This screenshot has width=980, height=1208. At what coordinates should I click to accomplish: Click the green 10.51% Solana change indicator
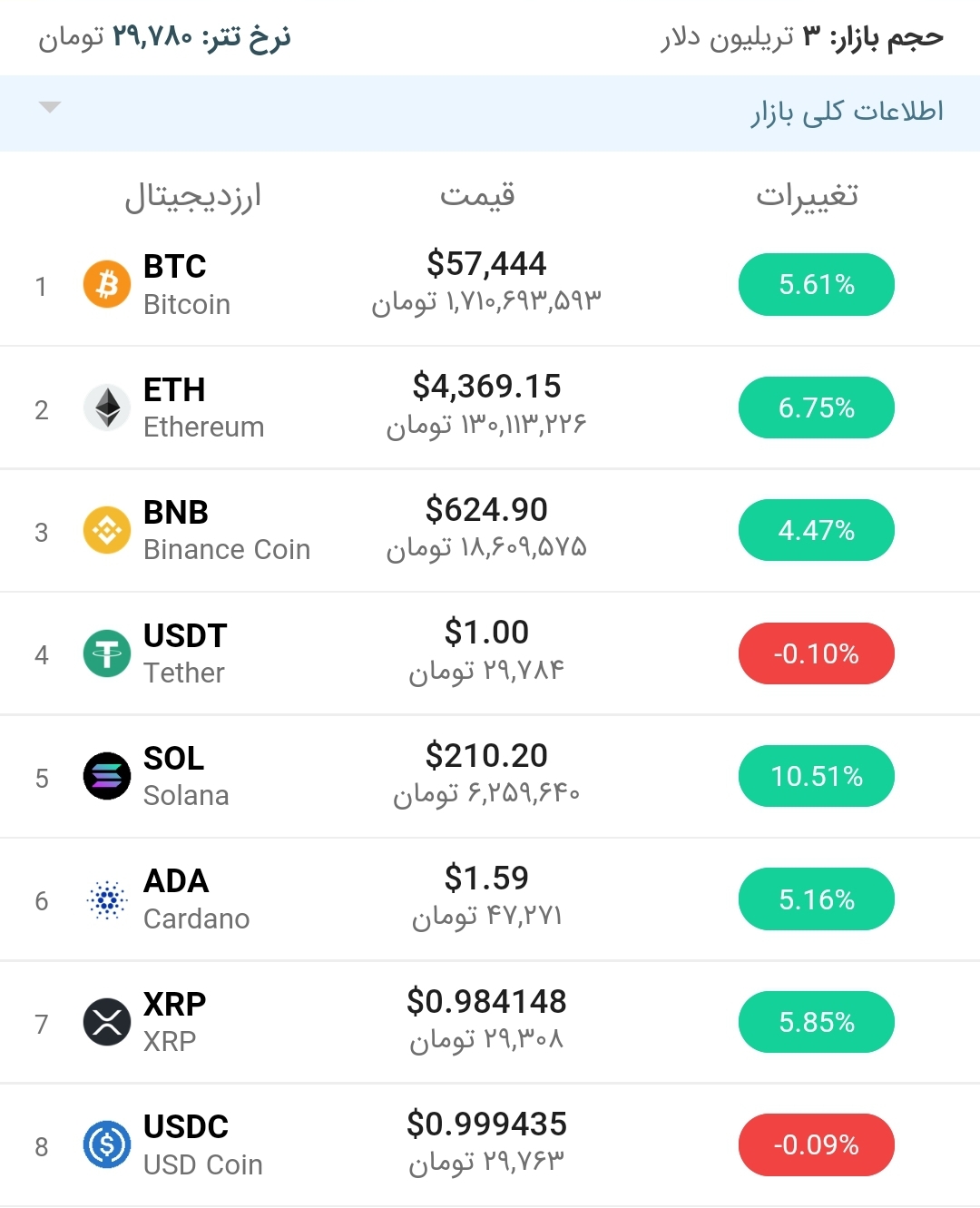click(816, 776)
